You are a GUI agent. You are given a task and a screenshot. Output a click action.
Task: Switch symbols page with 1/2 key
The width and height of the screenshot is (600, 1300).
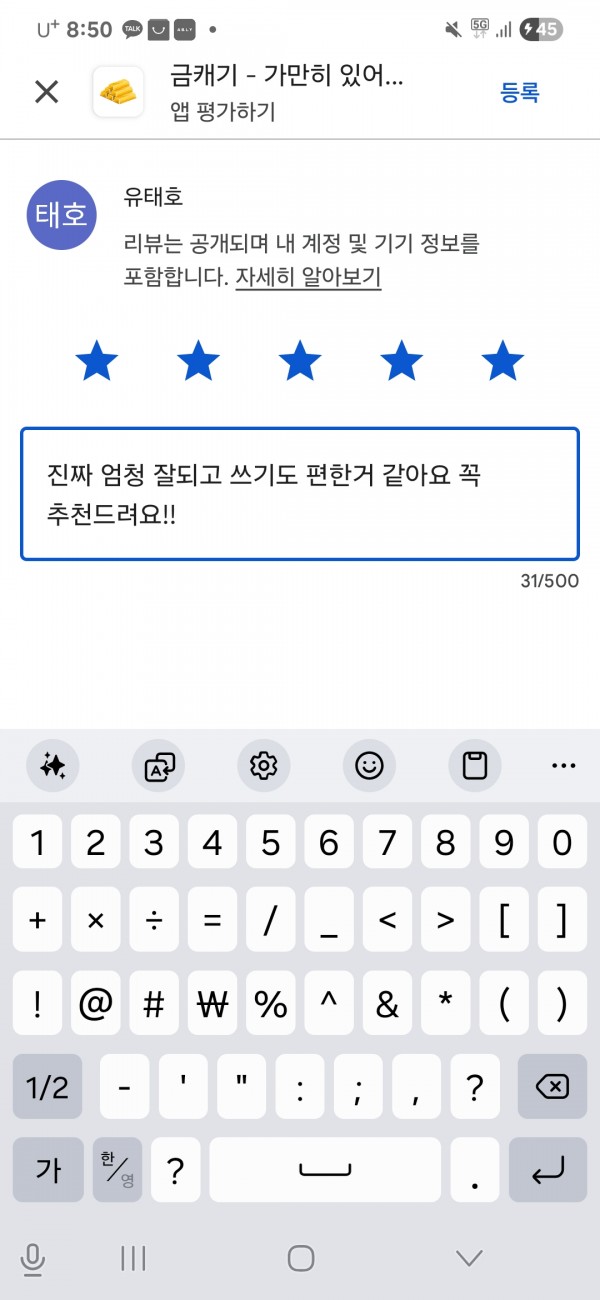[47, 1087]
